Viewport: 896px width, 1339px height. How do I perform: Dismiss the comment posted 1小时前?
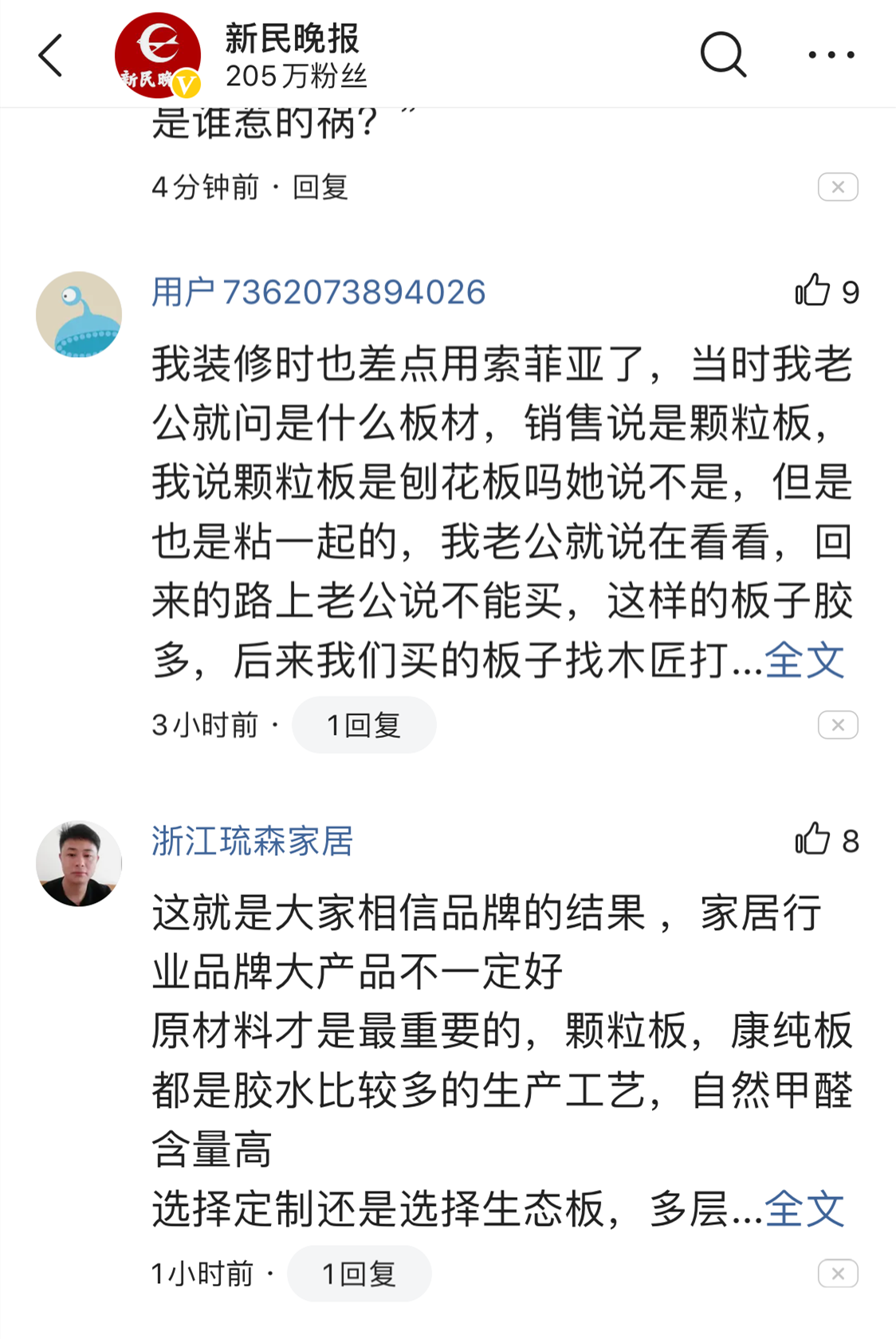point(837,1274)
